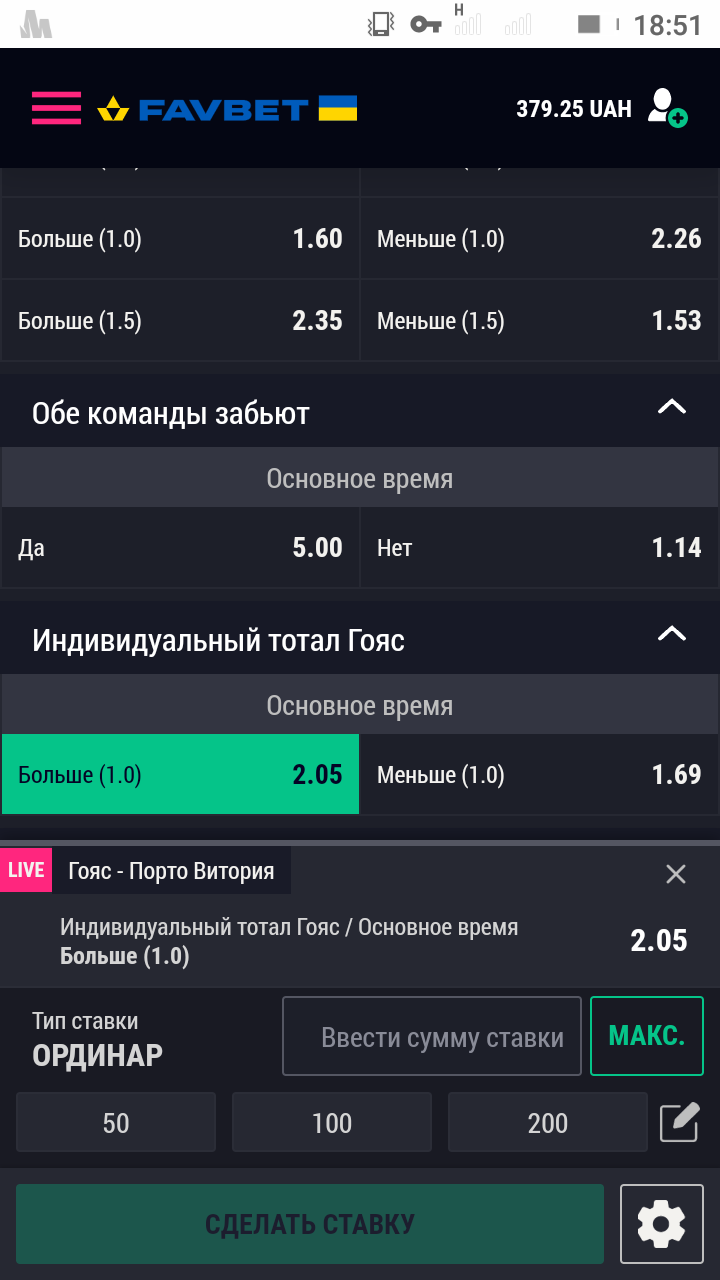Open the bet slip settings gear

point(662,1223)
